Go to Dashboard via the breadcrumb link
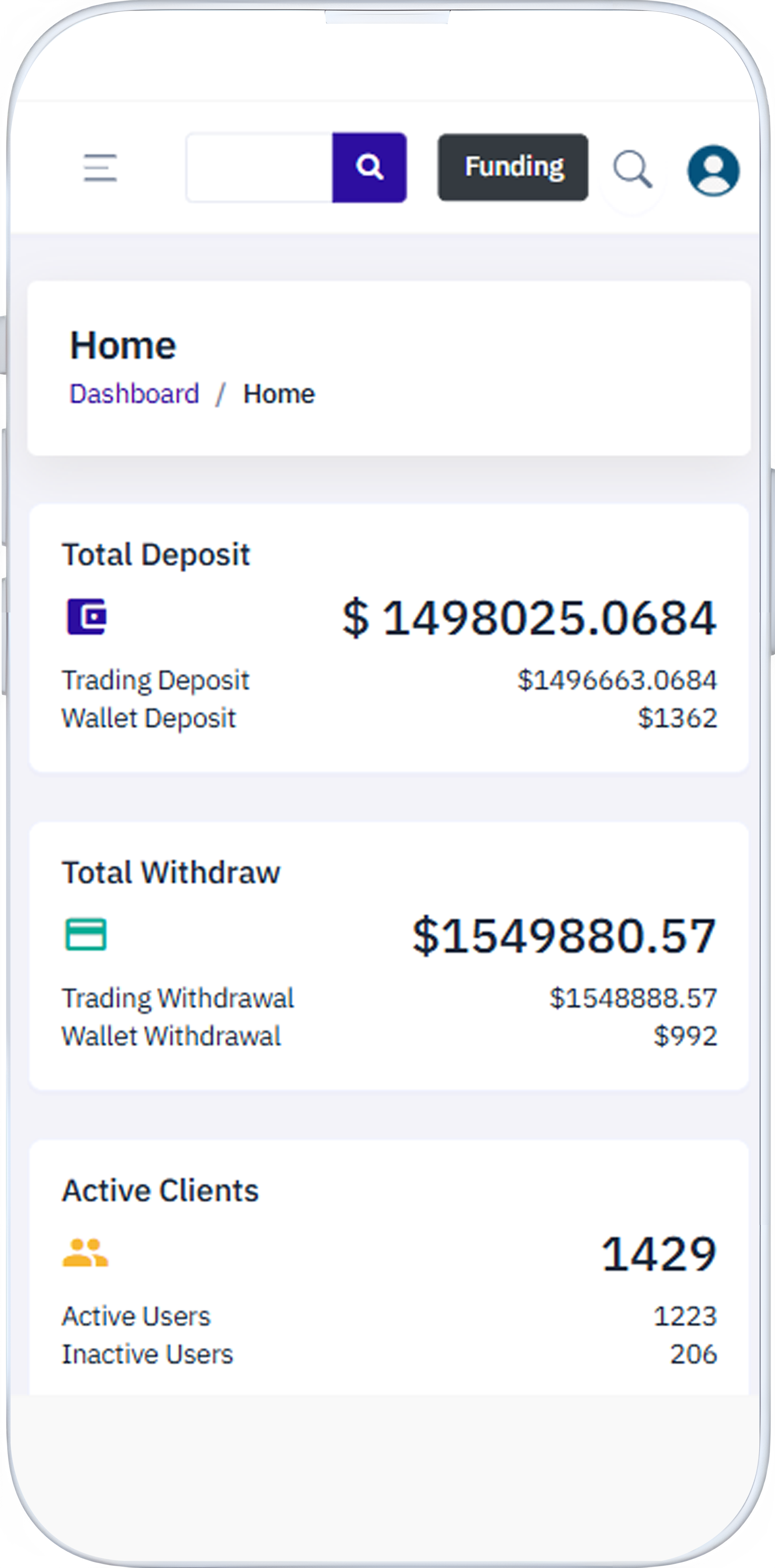 (x=135, y=394)
